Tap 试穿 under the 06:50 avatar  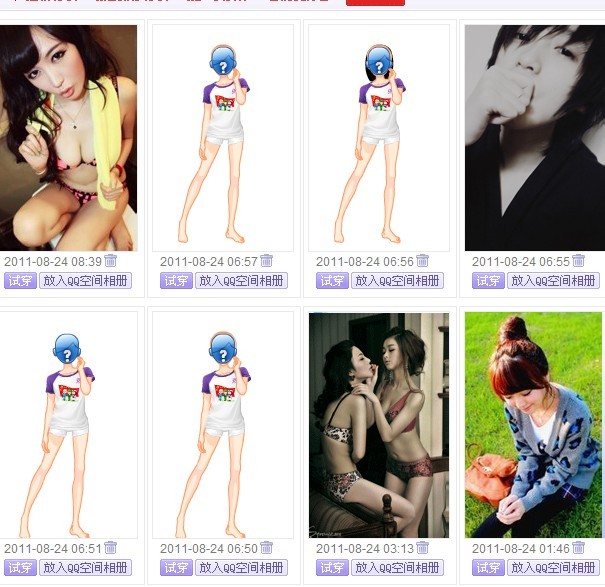click(176, 568)
